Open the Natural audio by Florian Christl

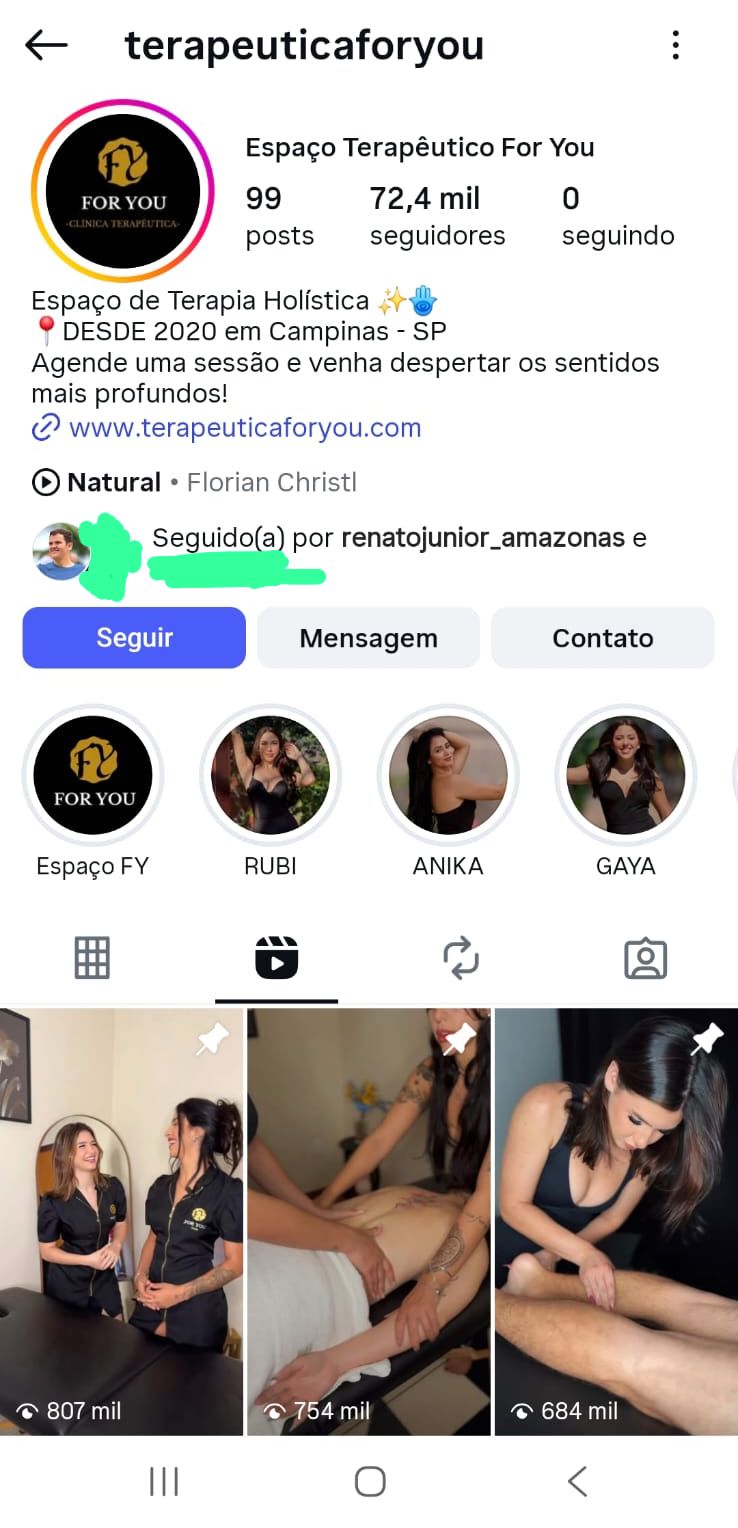point(195,483)
